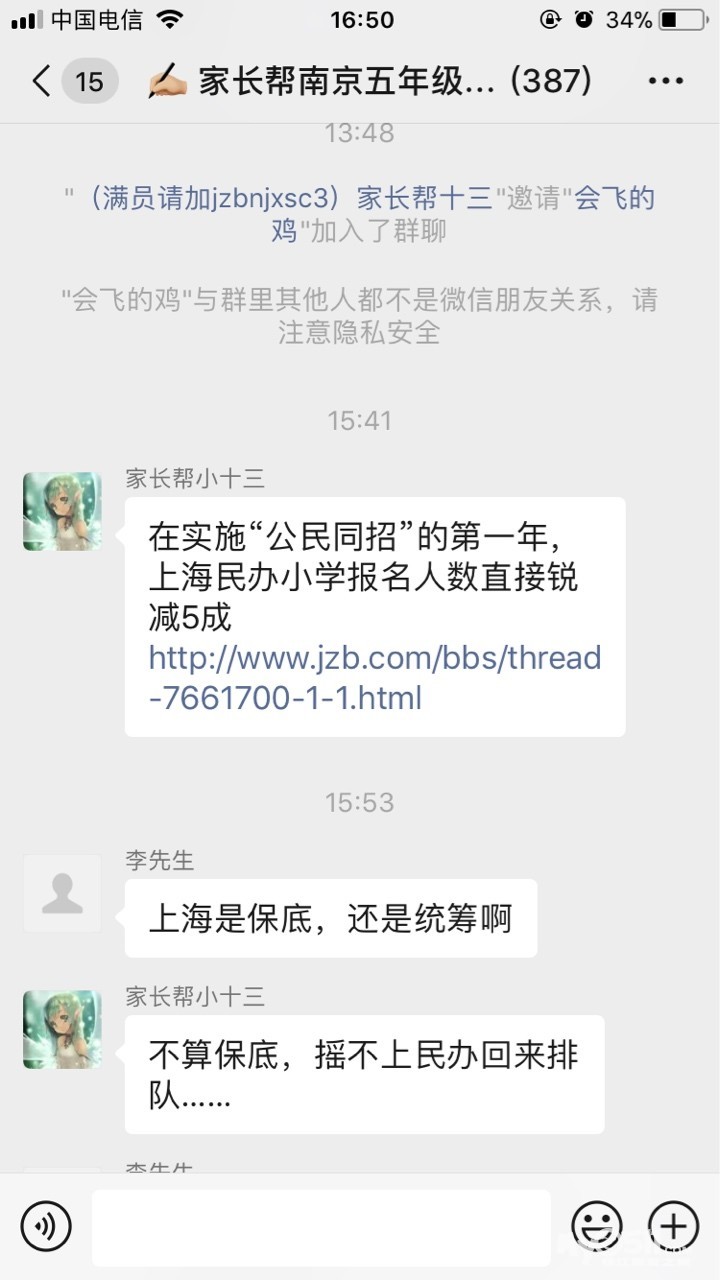This screenshot has height=1280, width=720.
Task: View 家长帮小十三's avatar above the link message
Action: 62,511
